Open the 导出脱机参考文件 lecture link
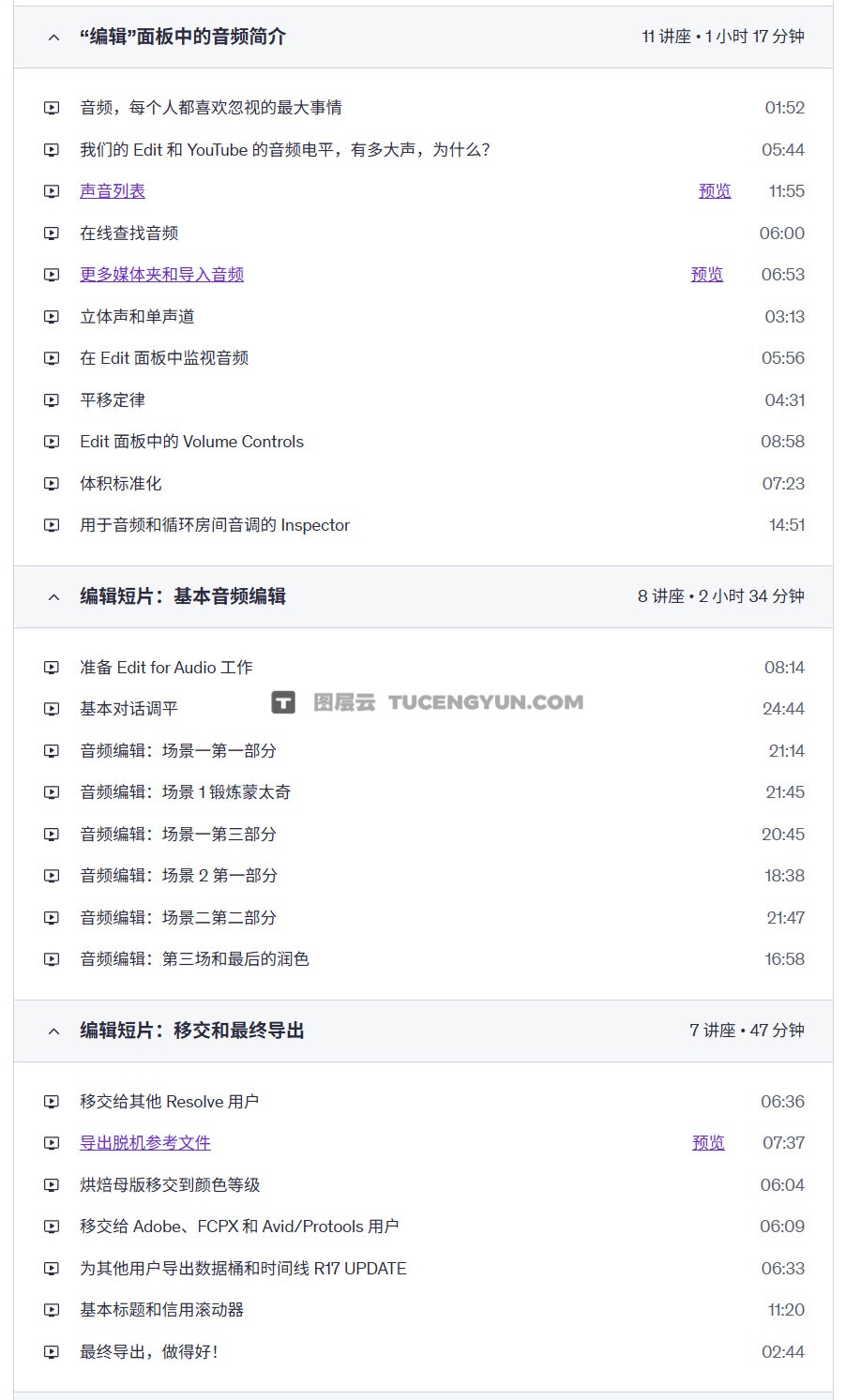 [145, 1143]
